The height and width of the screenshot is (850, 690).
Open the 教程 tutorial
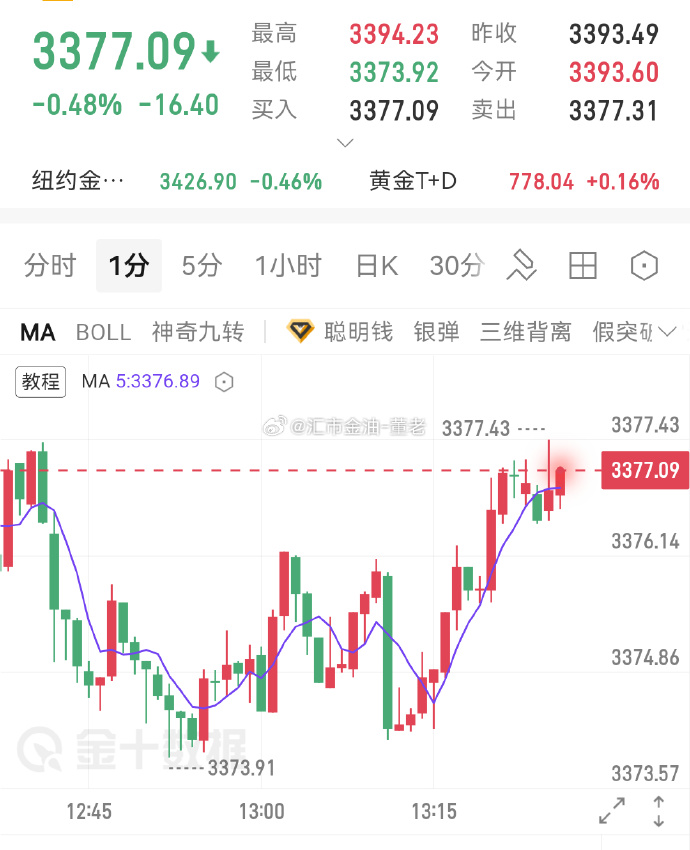click(x=41, y=381)
